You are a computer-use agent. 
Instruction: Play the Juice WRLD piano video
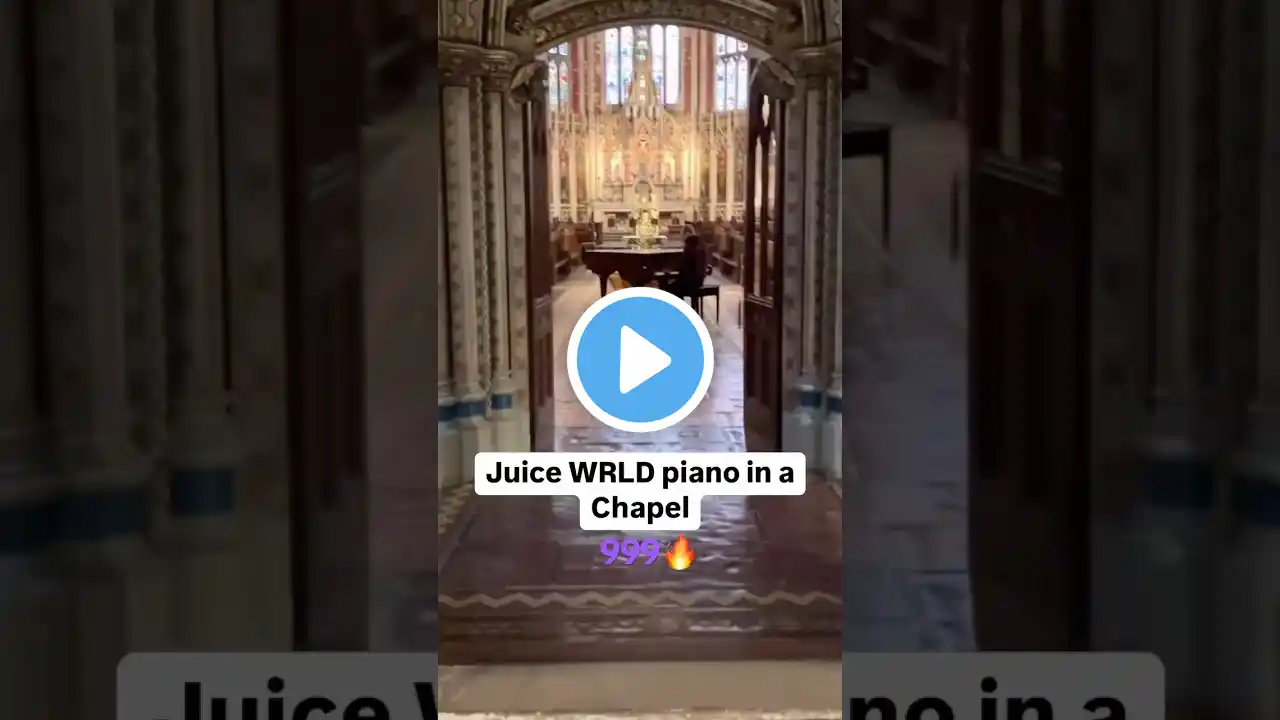pyautogui.click(x=640, y=359)
